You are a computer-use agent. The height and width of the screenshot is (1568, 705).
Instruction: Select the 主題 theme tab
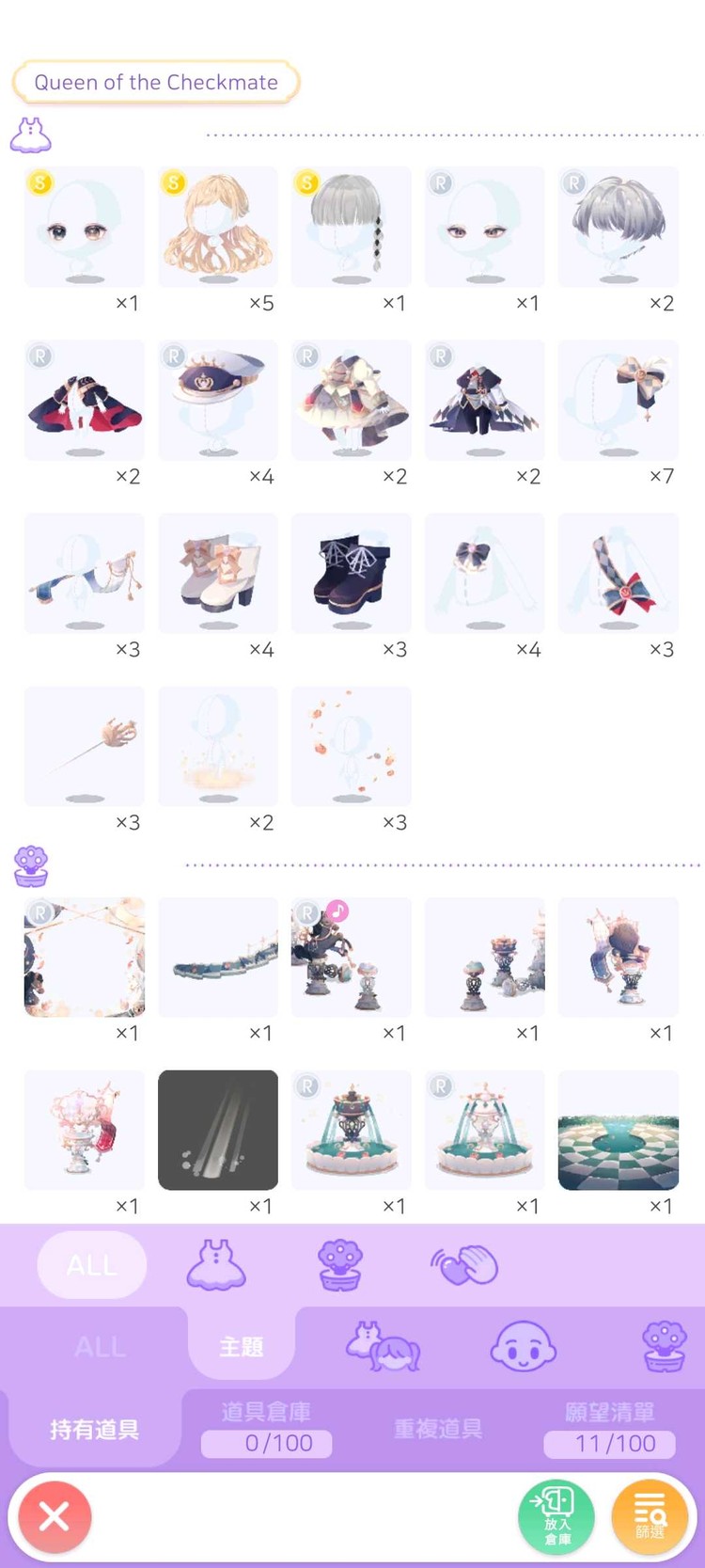[241, 1347]
